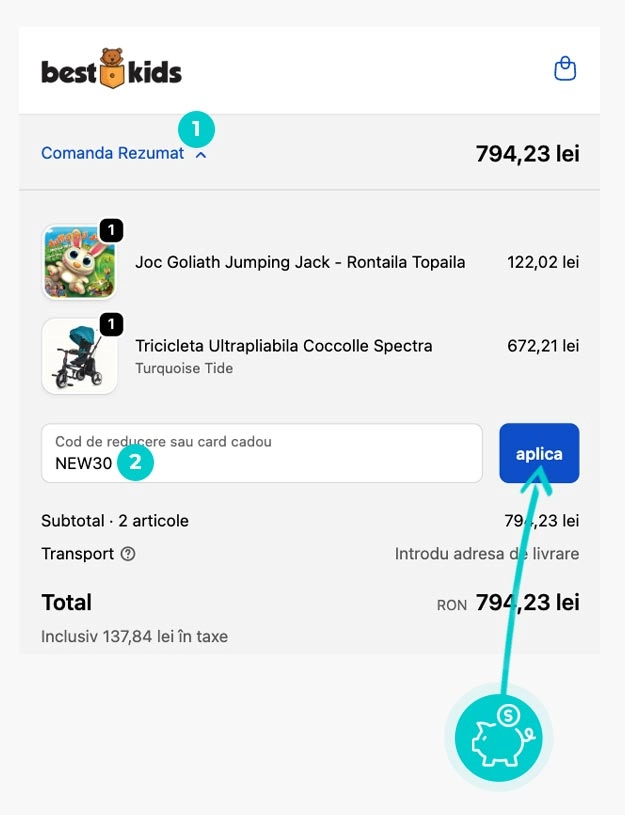625x815 pixels.
Task: Collapse the Comanda Rezumat section
Action: pos(123,154)
